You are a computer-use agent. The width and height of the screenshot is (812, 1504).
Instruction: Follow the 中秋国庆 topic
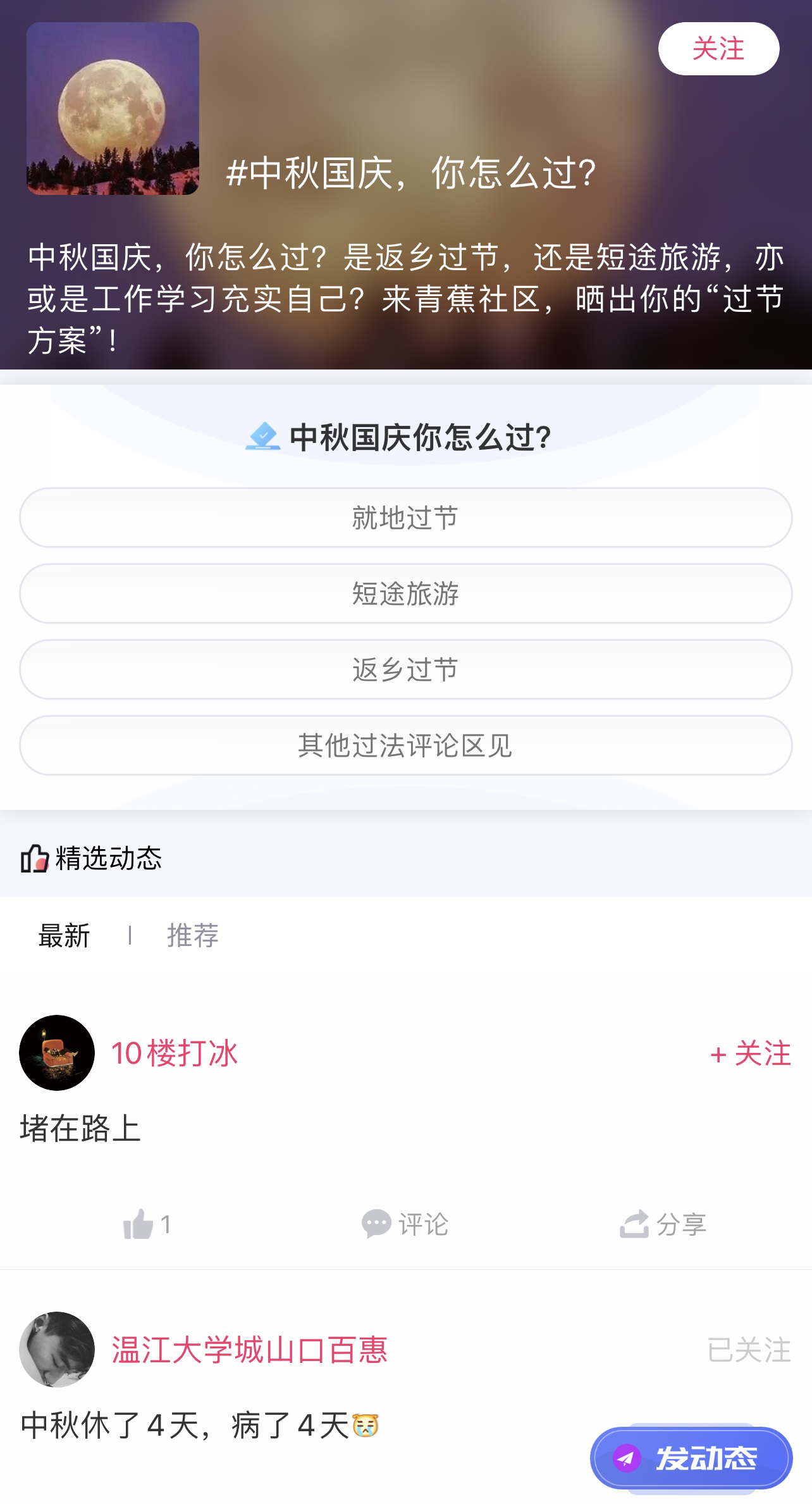click(x=718, y=49)
